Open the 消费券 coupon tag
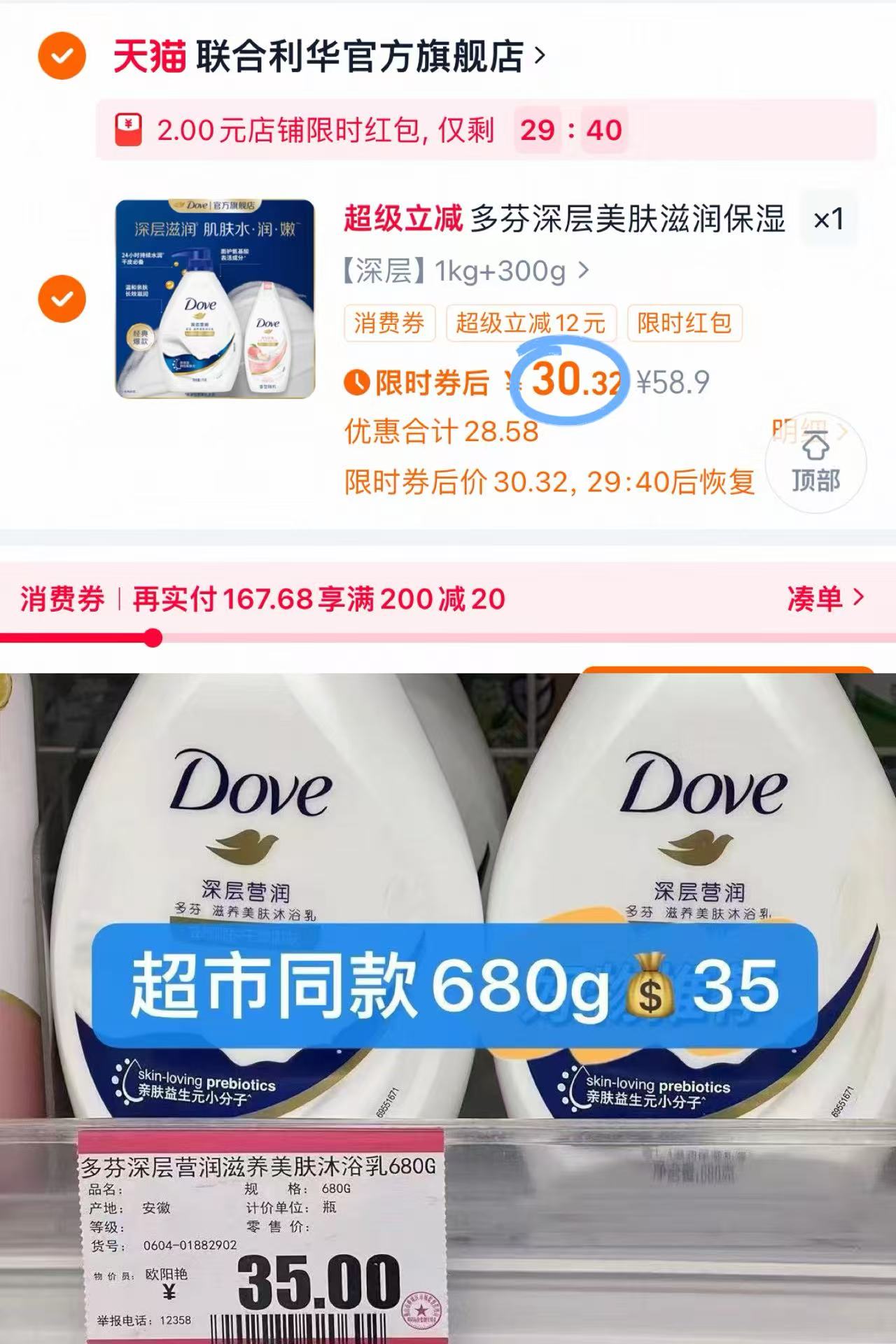The width and height of the screenshot is (896, 1344). coord(389,323)
